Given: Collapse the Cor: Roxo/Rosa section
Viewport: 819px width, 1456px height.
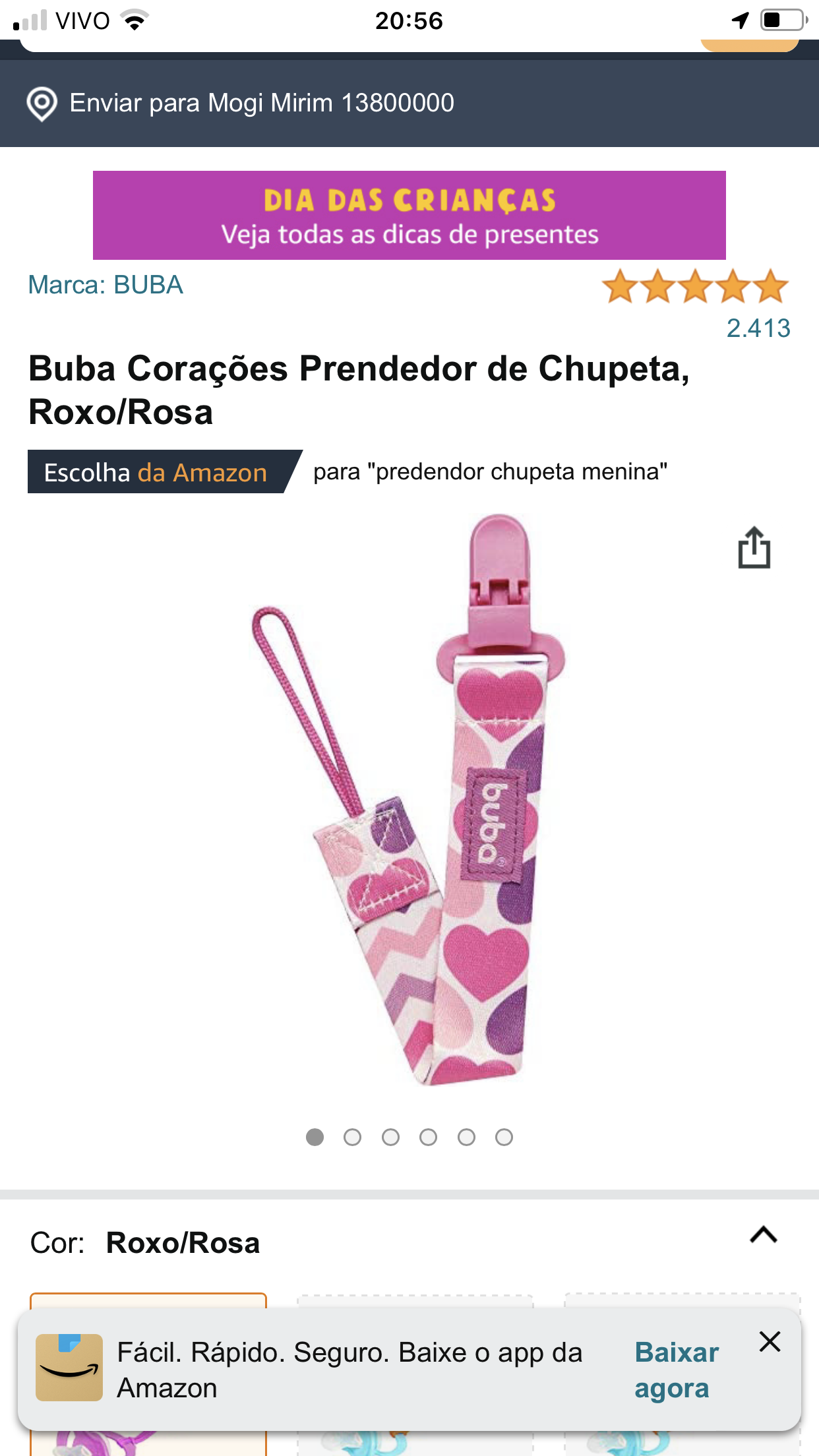Looking at the screenshot, I should click(x=763, y=1235).
